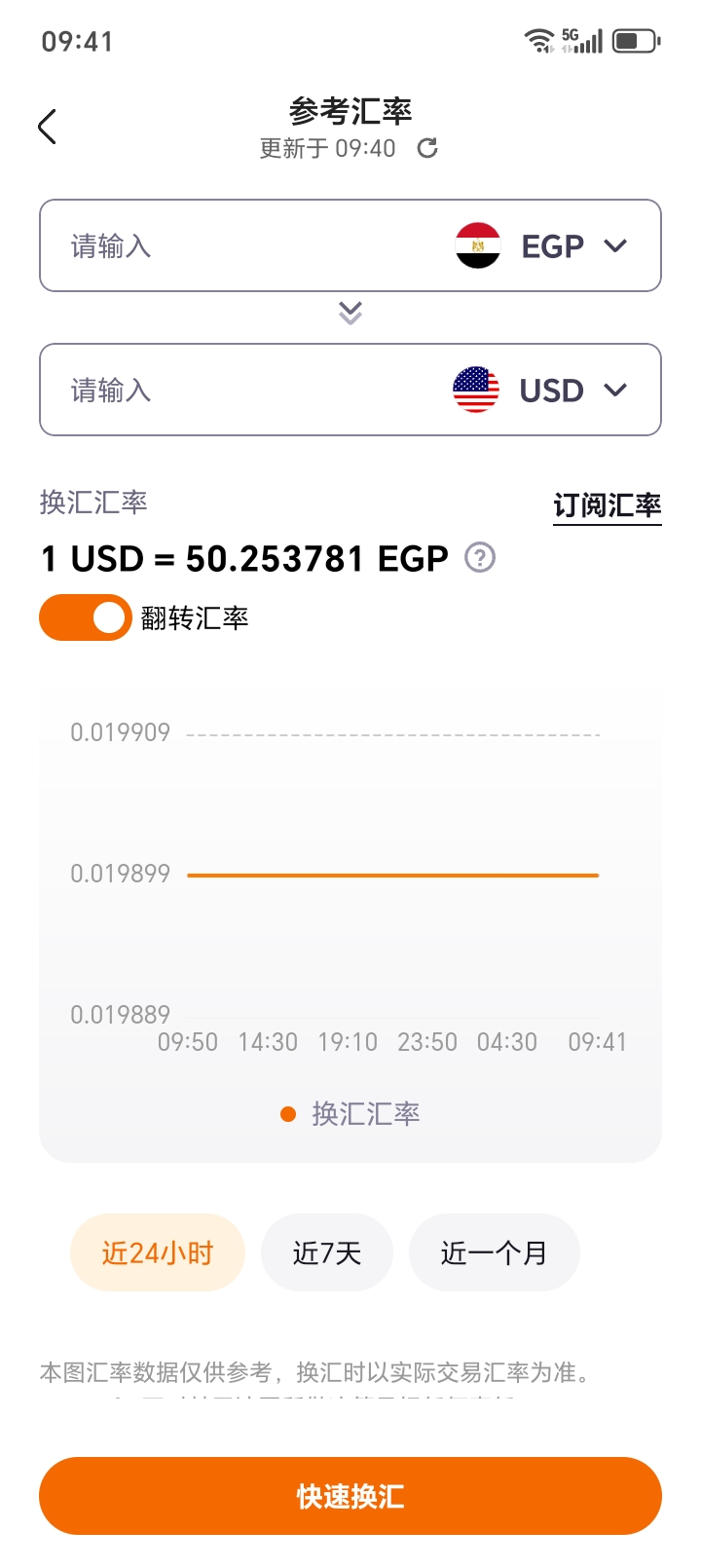Tap the USD amount input field
The image size is (701, 1568).
[243, 391]
